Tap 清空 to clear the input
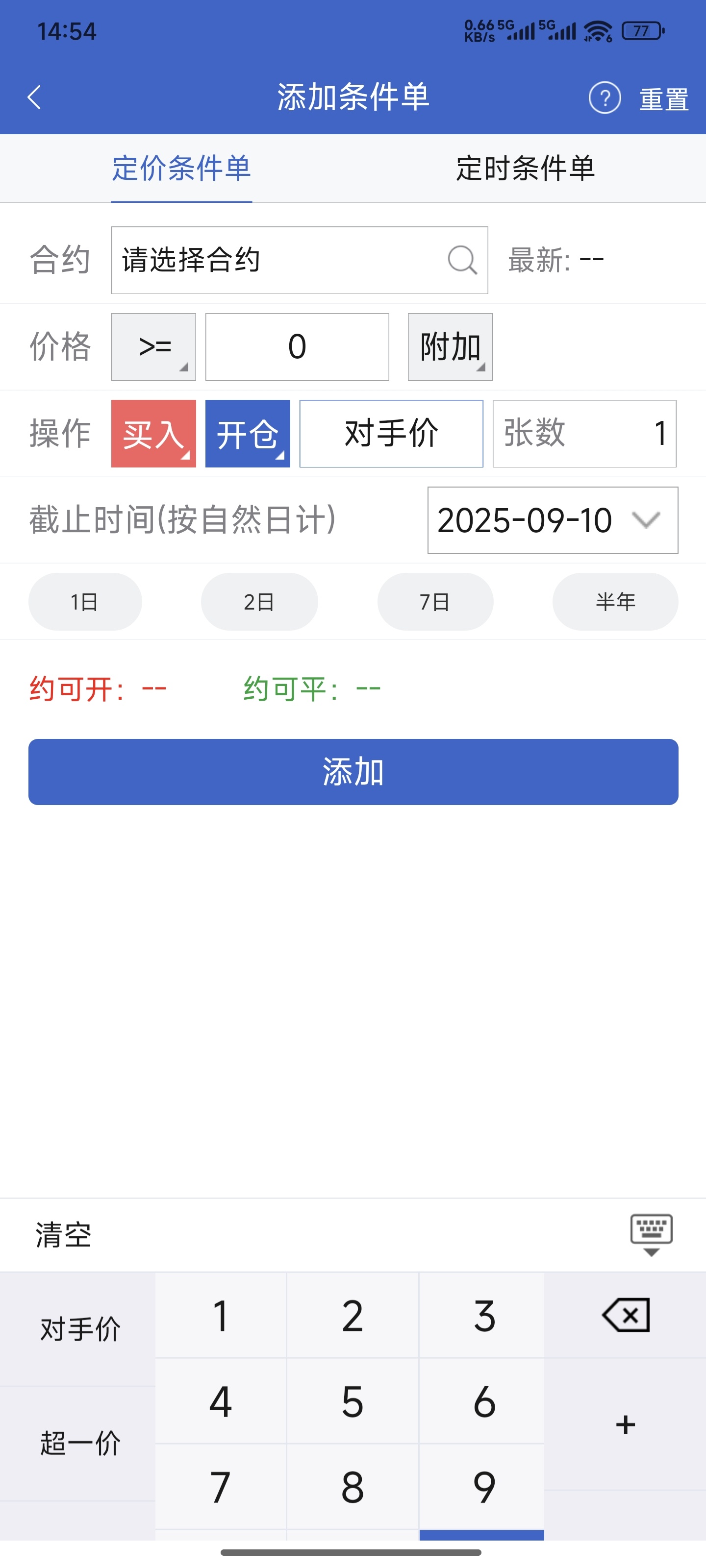The height and width of the screenshot is (1568, 706). point(63,1235)
